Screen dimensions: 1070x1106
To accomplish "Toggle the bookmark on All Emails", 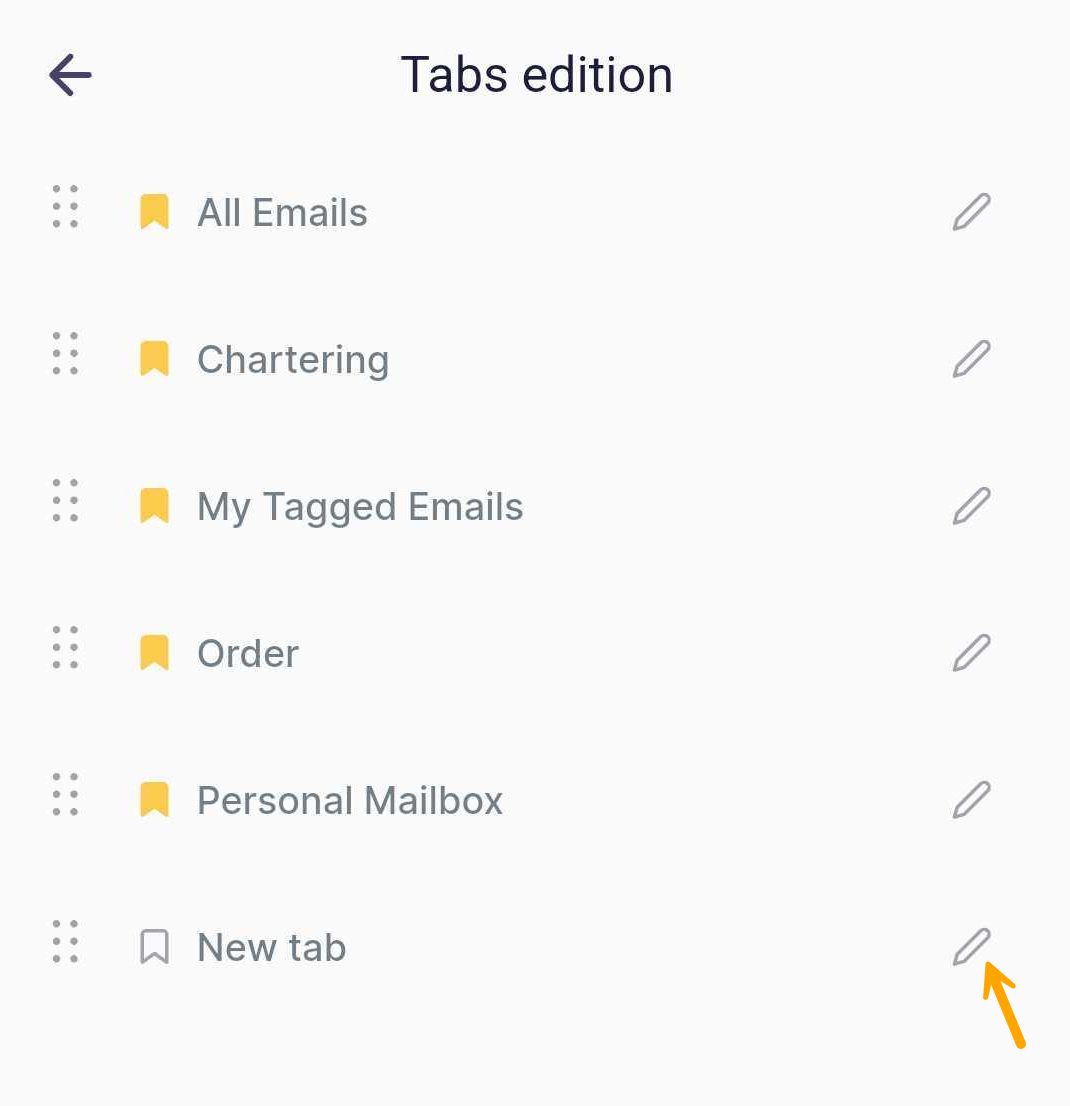I will pyautogui.click(x=154, y=212).
